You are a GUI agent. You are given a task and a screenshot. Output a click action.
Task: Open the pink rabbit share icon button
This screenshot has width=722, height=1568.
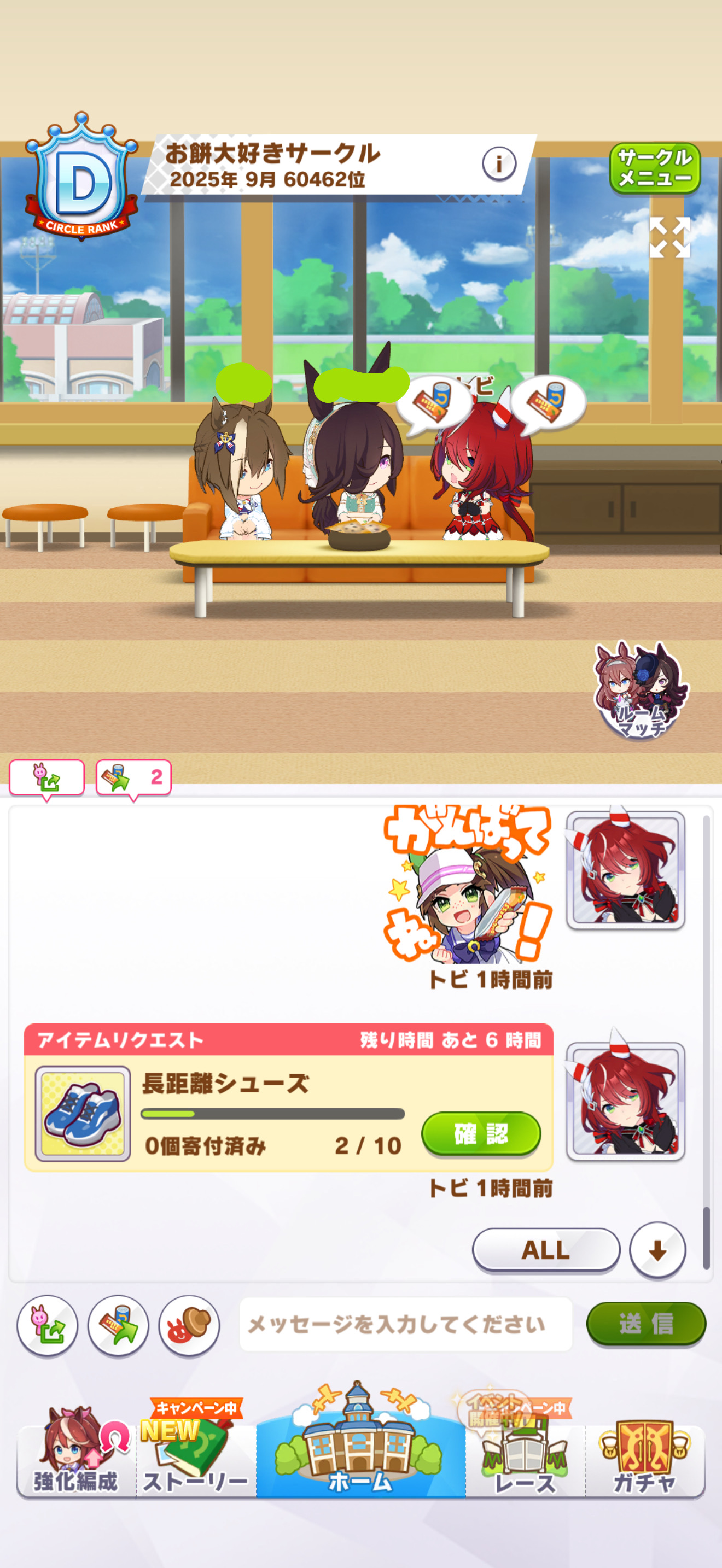pos(48,1325)
